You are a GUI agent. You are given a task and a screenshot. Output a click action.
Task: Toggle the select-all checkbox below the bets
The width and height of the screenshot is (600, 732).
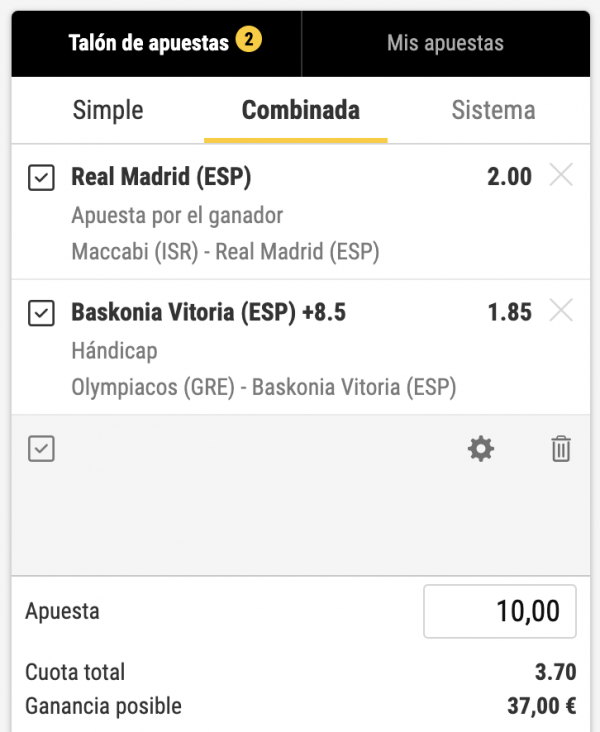pos(41,449)
